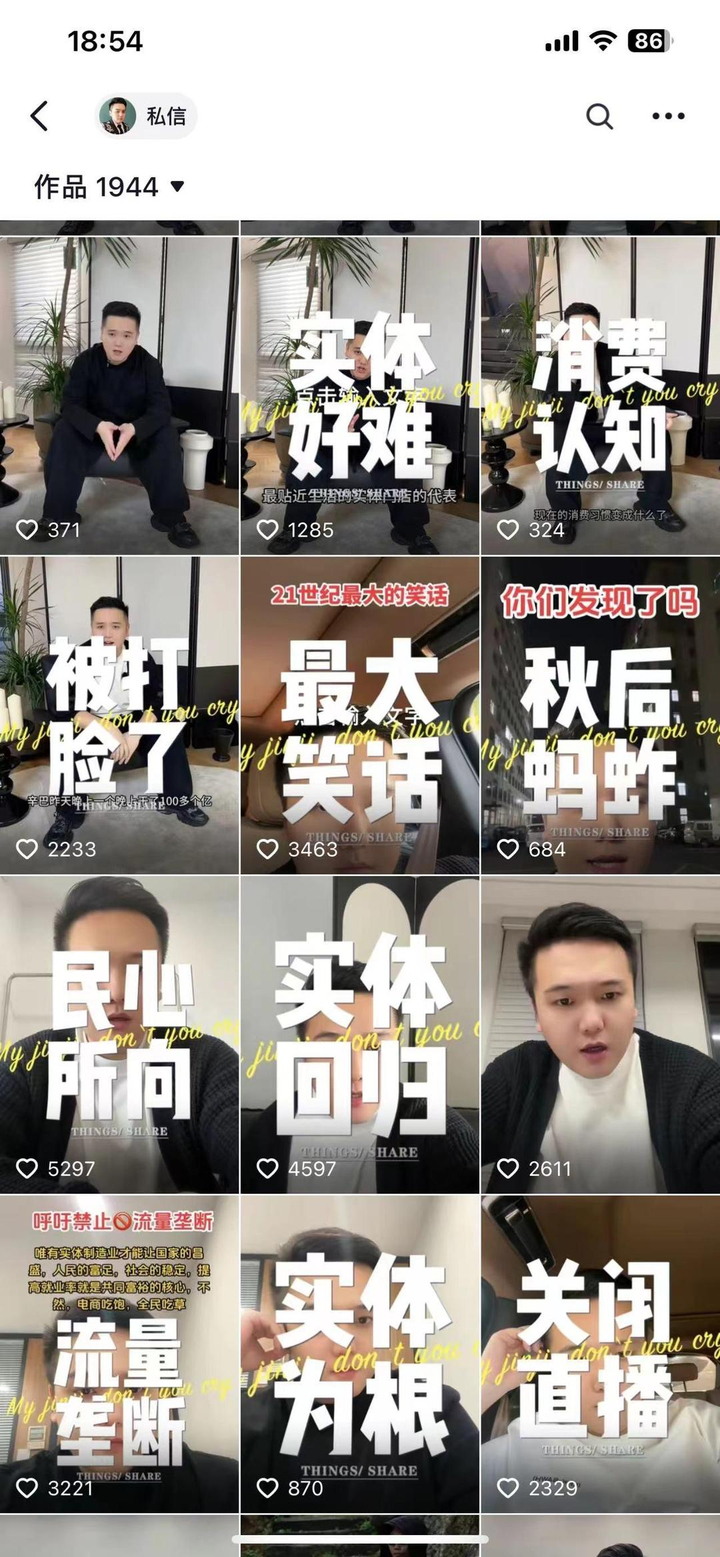Expand the 作品 1944 dropdown
Image resolution: width=720 pixels, height=1557 pixels.
click(x=110, y=186)
